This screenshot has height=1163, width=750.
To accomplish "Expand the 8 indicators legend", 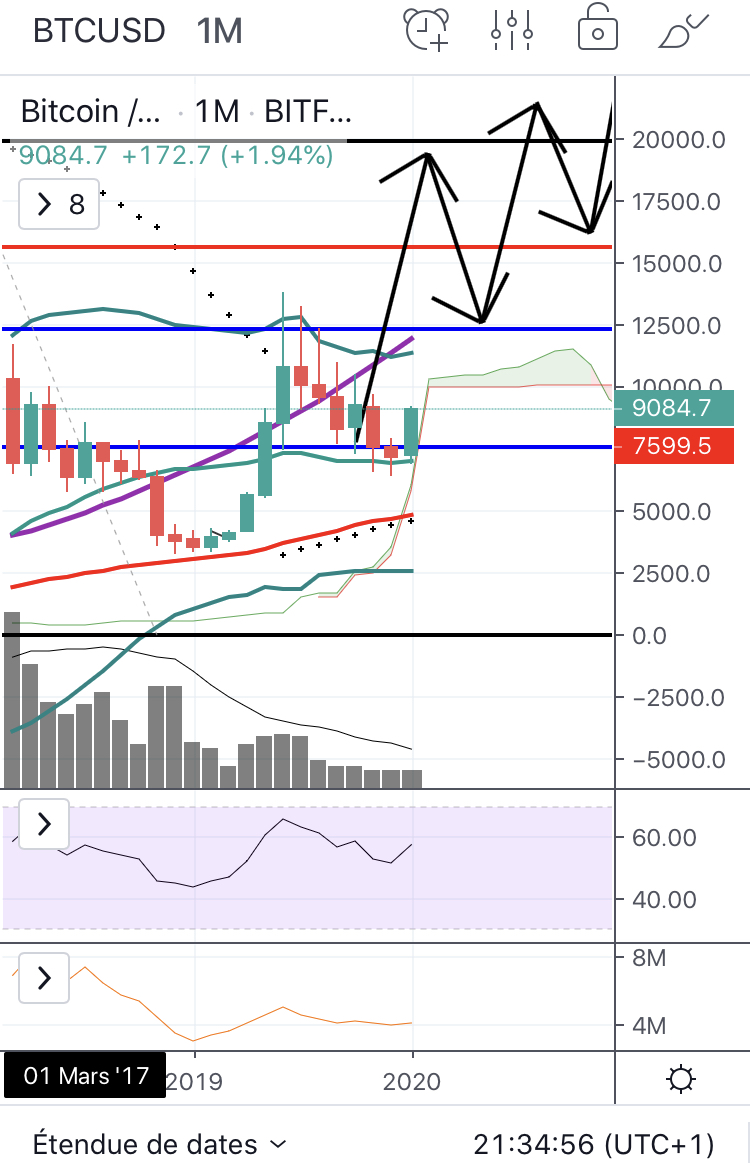I will tap(60, 205).
